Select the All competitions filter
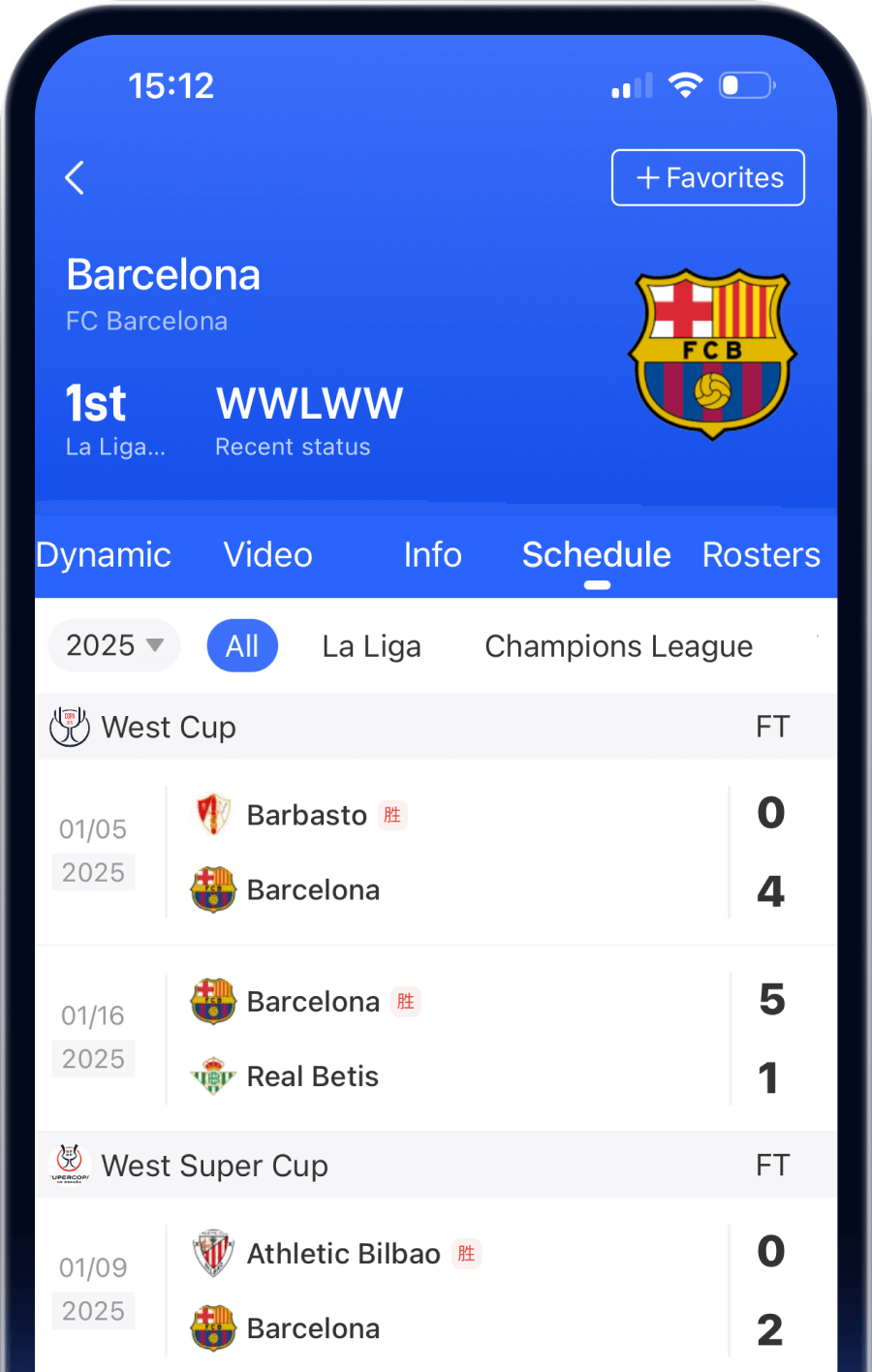This screenshot has width=872, height=1372. tap(242, 646)
